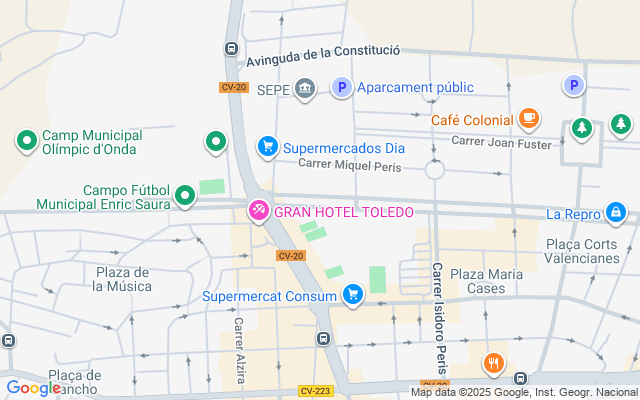The width and height of the screenshot is (640, 400).
Task: Open the GRAN HOTEL TOLEDO marker
Action: point(258,211)
